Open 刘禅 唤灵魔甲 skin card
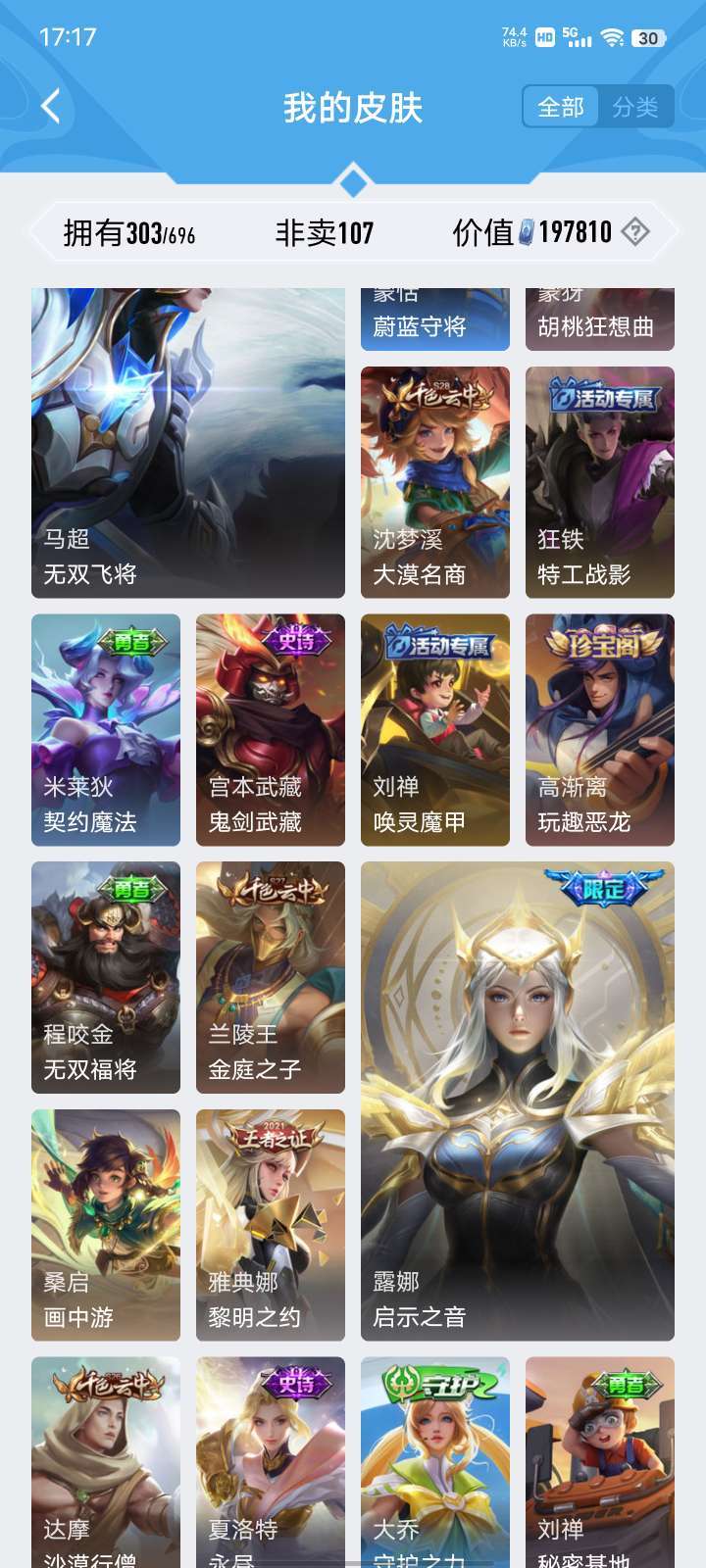The height and width of the screenshot is (1568, 706). [x=435, y=730]
